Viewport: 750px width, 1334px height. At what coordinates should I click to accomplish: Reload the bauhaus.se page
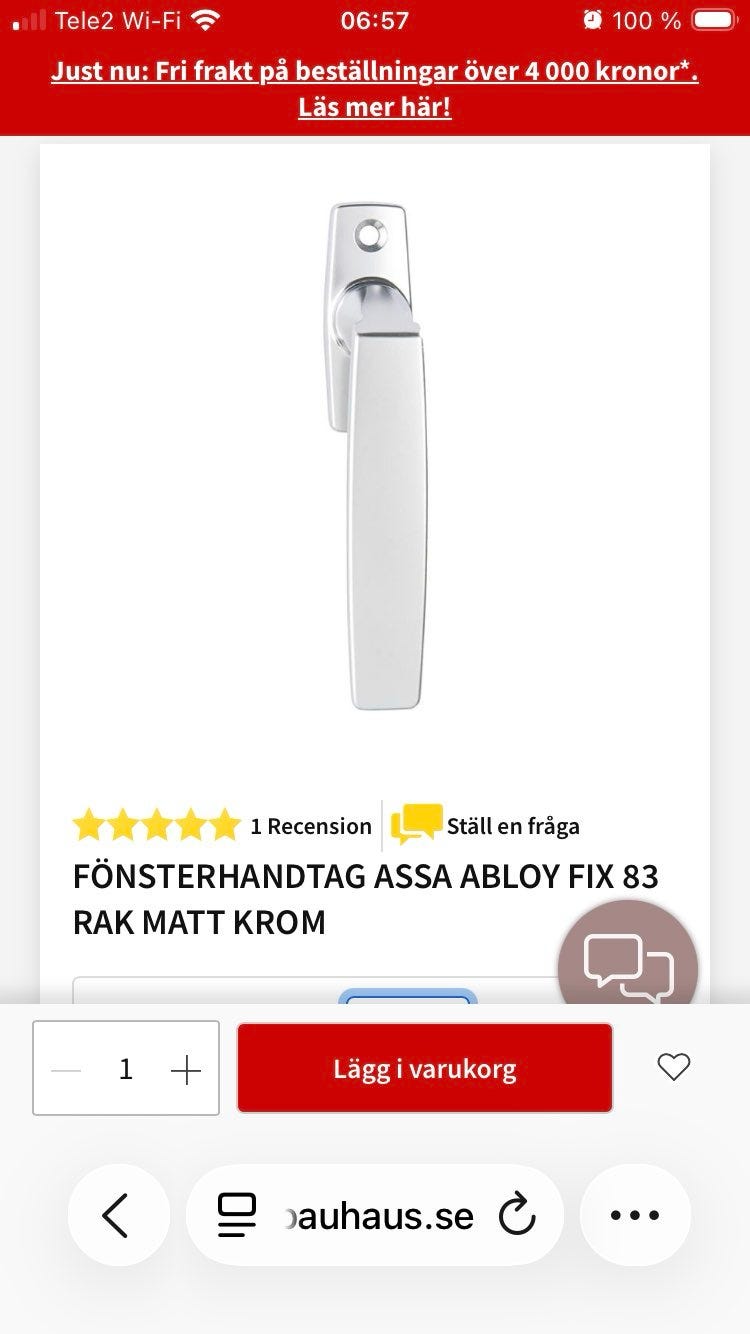[517, 1216]
